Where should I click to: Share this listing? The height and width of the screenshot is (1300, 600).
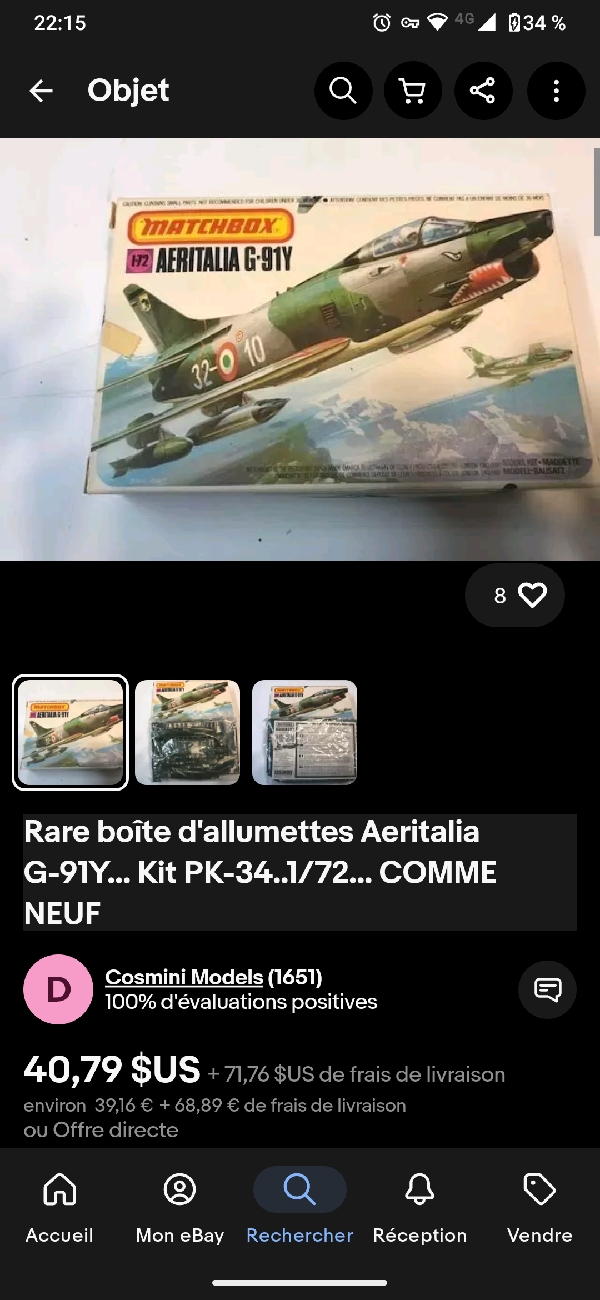[483, 91]
